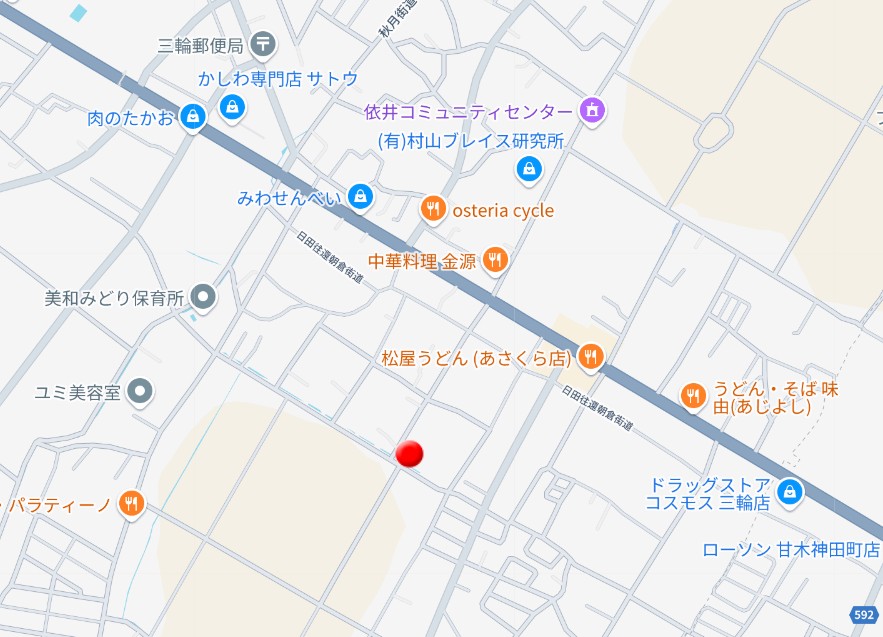
Task: View the osteria cycle restaurant pin
Action: (433, 210)
